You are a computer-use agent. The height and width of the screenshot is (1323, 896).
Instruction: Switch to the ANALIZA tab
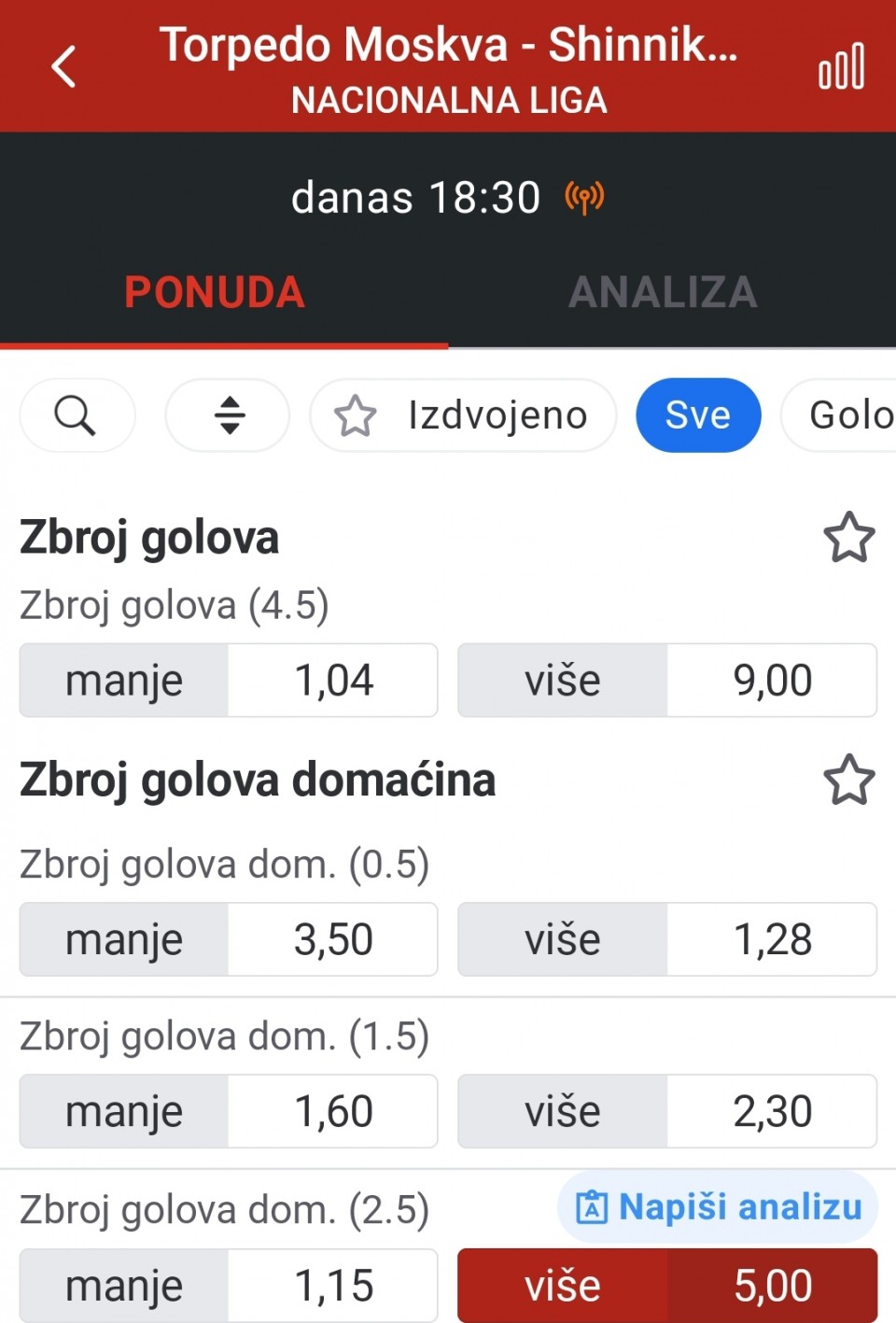tap(663, 293)
